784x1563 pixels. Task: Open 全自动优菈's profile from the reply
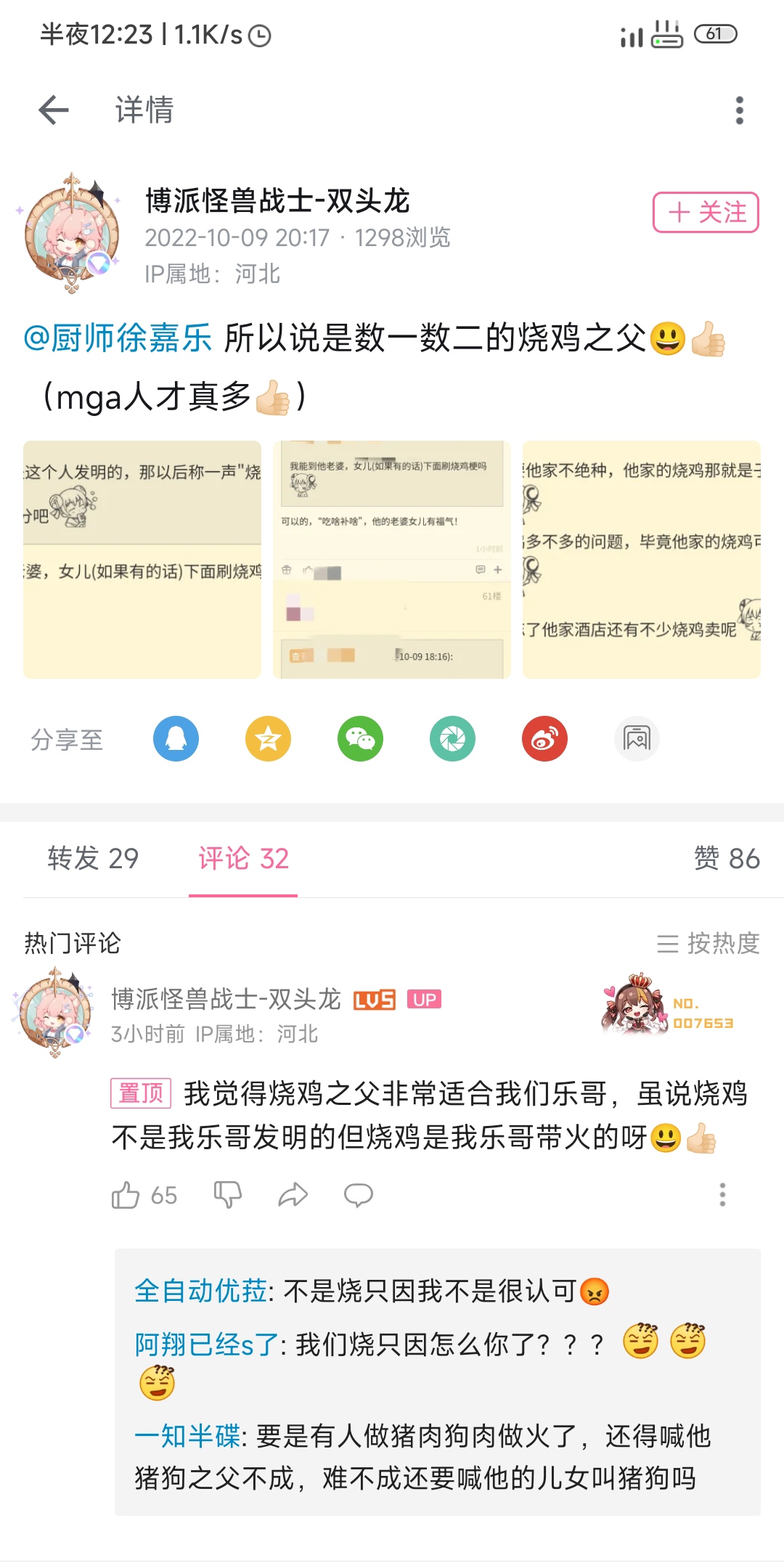[201, 1291]
